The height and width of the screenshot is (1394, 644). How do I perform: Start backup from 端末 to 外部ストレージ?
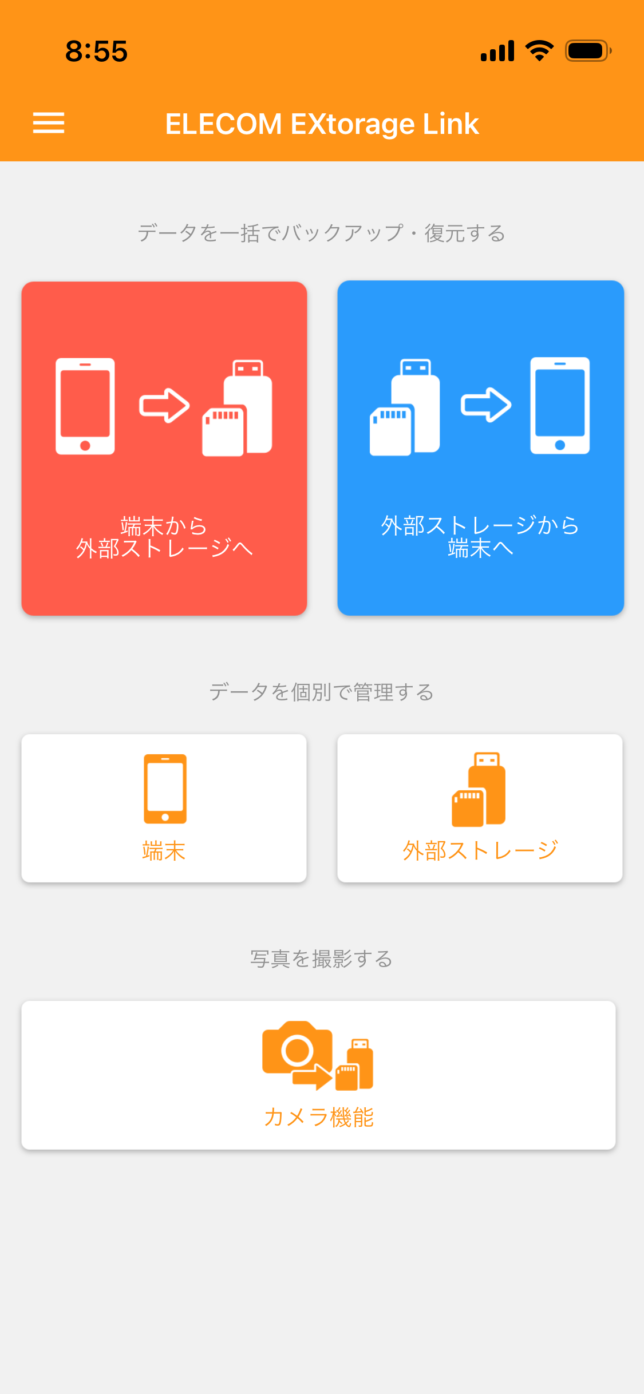pyautogui.click(x=164, y=448)
